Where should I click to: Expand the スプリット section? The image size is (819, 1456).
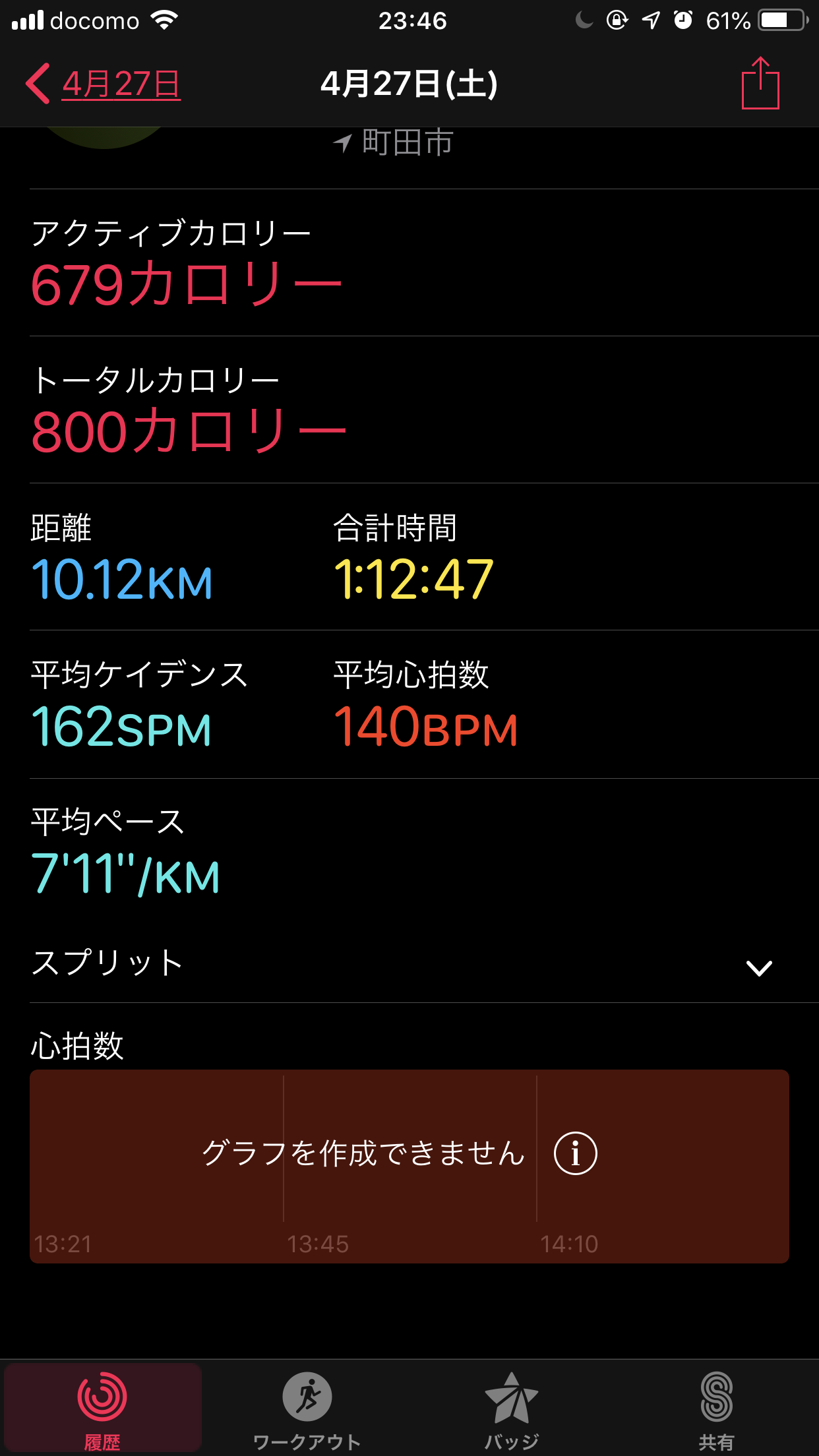[x=758, y=967]
